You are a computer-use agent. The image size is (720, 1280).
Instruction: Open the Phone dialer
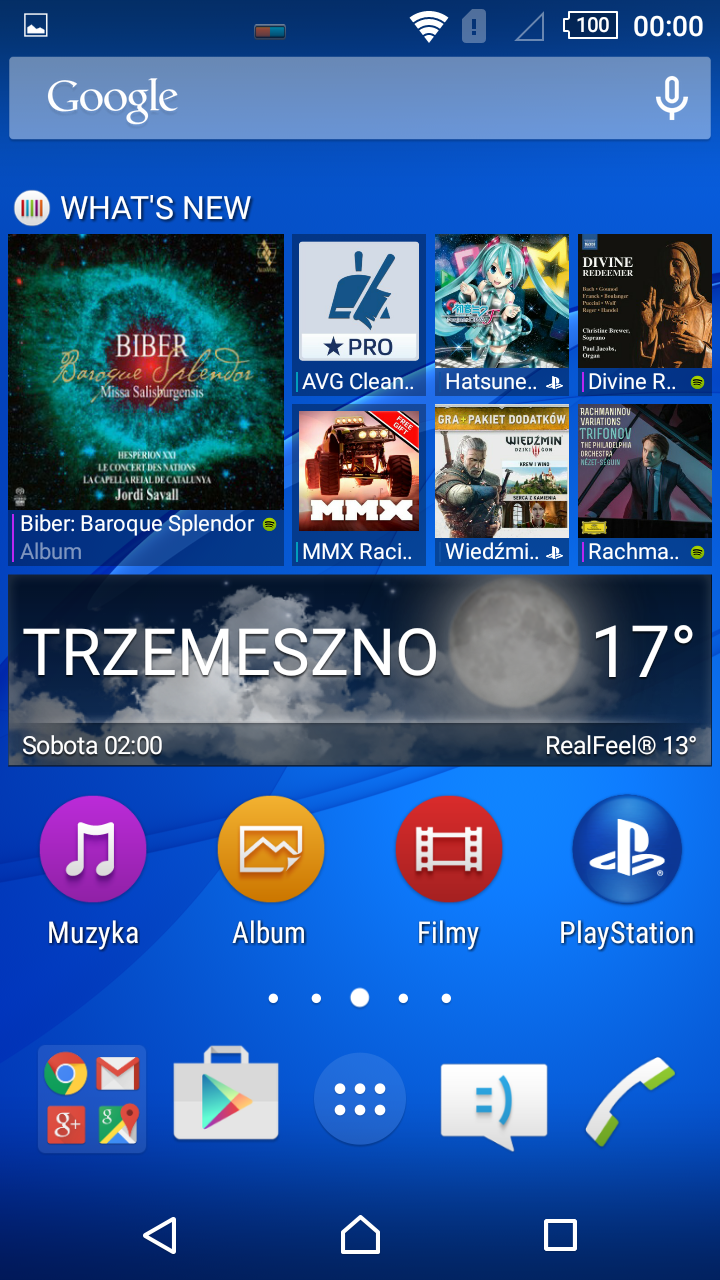[630, 1100]
